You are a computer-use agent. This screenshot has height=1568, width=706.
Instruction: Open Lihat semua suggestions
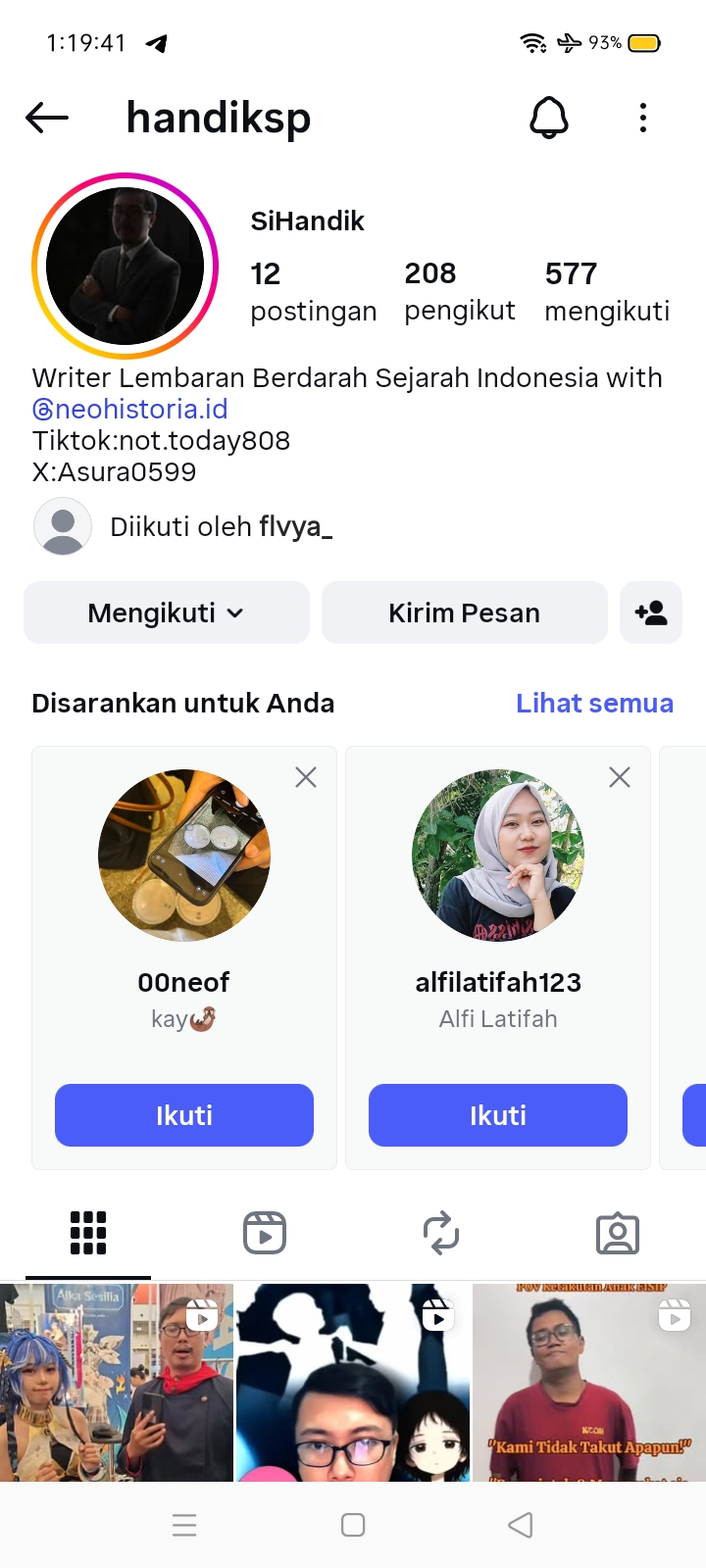tap(594, 704)
